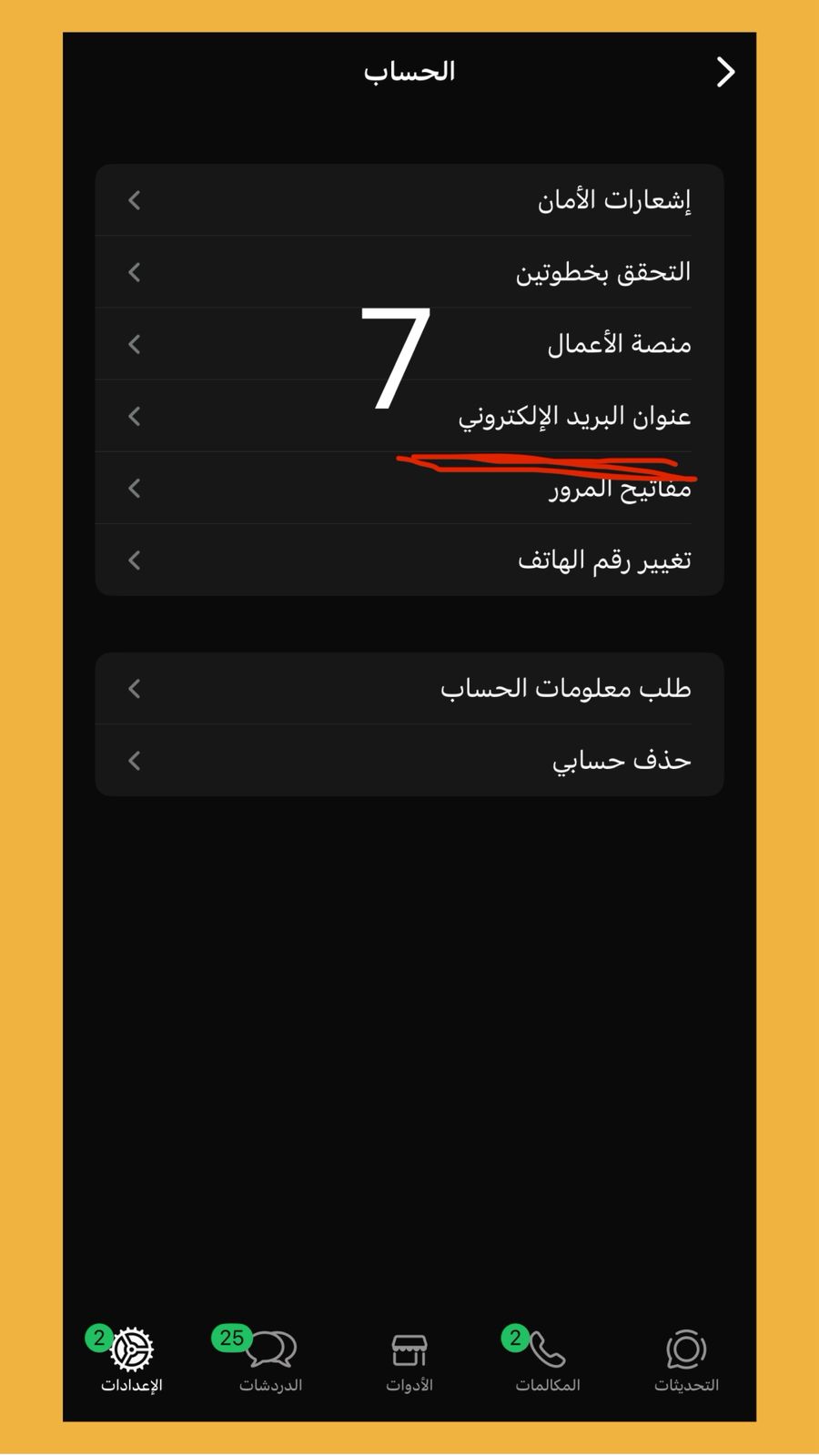Open business platform (منصة الأعمال)
The image size is (819, 1456).
coord(409,344)
